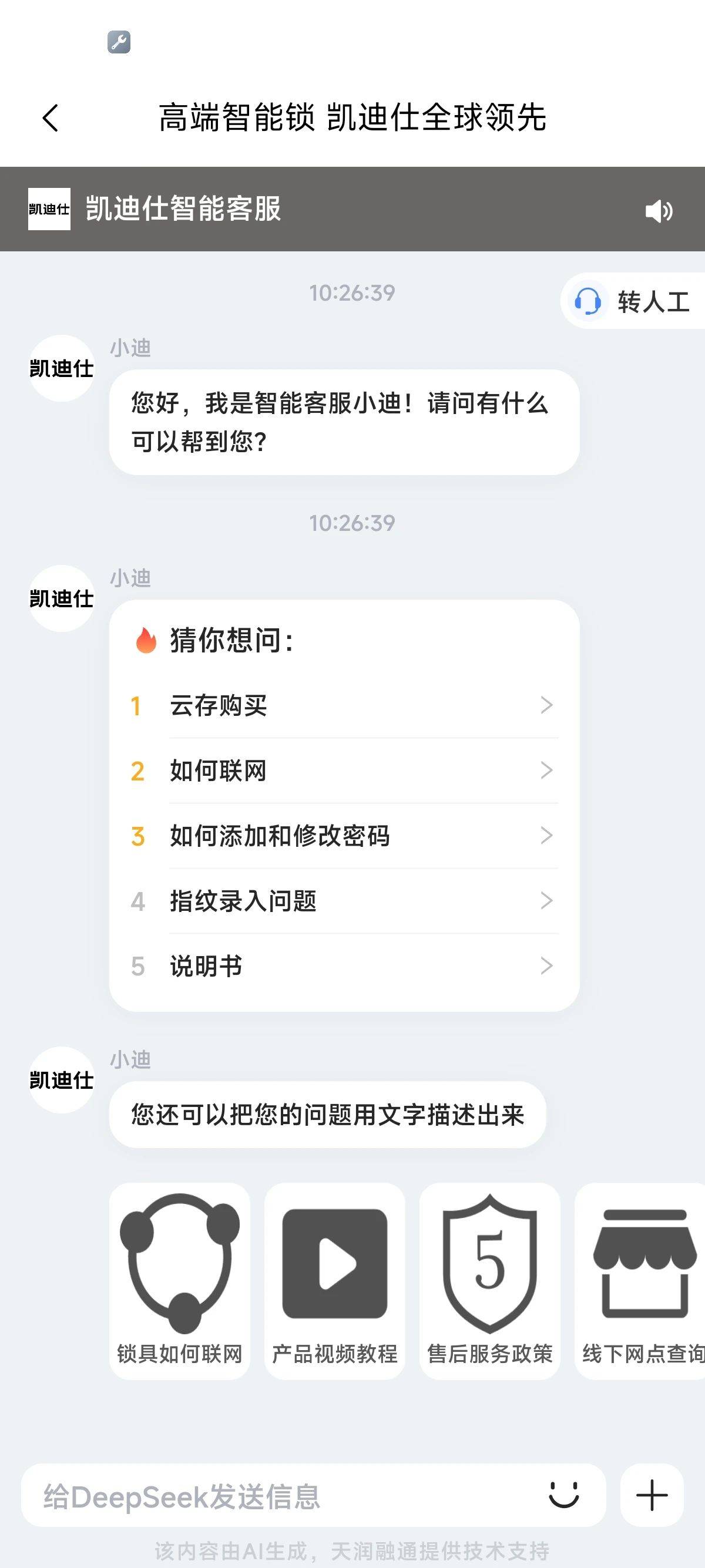The image size is (705, 1568).
Task: Select the 如何联网 question
Action: click(344, 770)
